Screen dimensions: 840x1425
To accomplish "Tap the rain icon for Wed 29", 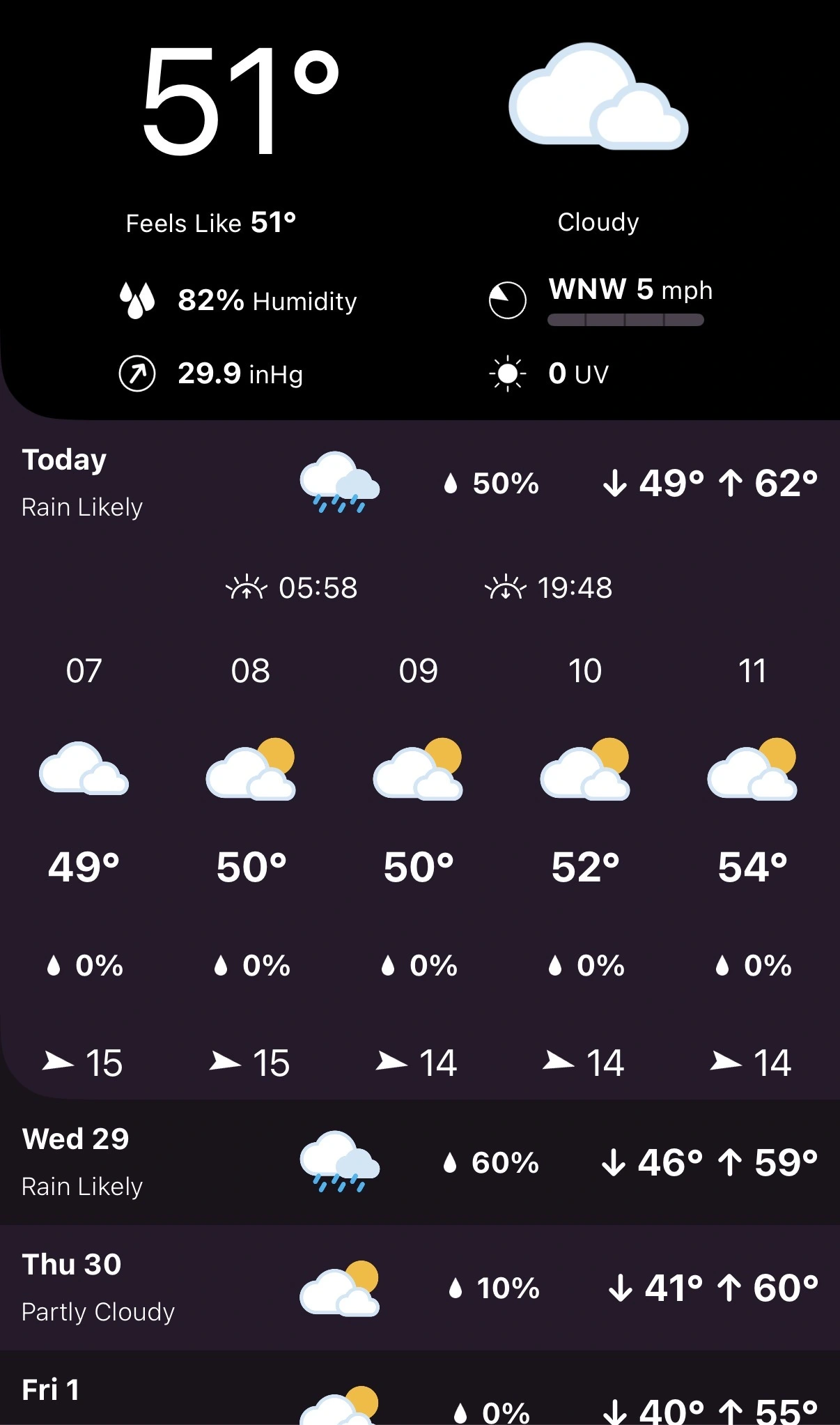I will click(x=339, y=1162).
